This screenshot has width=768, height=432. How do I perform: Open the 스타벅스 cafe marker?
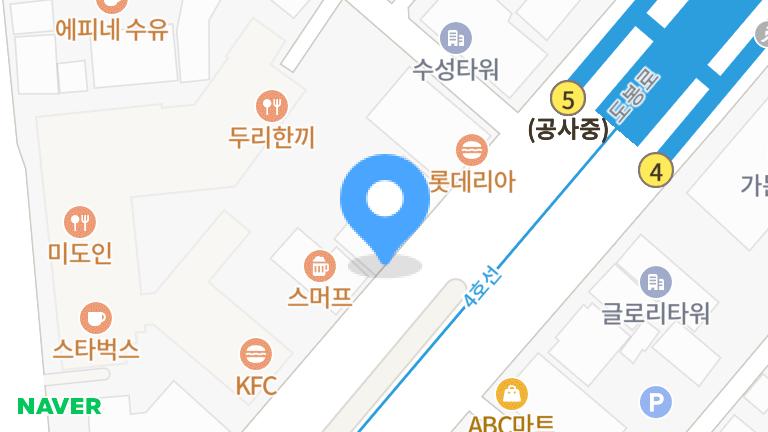click(x=95, y=318)
